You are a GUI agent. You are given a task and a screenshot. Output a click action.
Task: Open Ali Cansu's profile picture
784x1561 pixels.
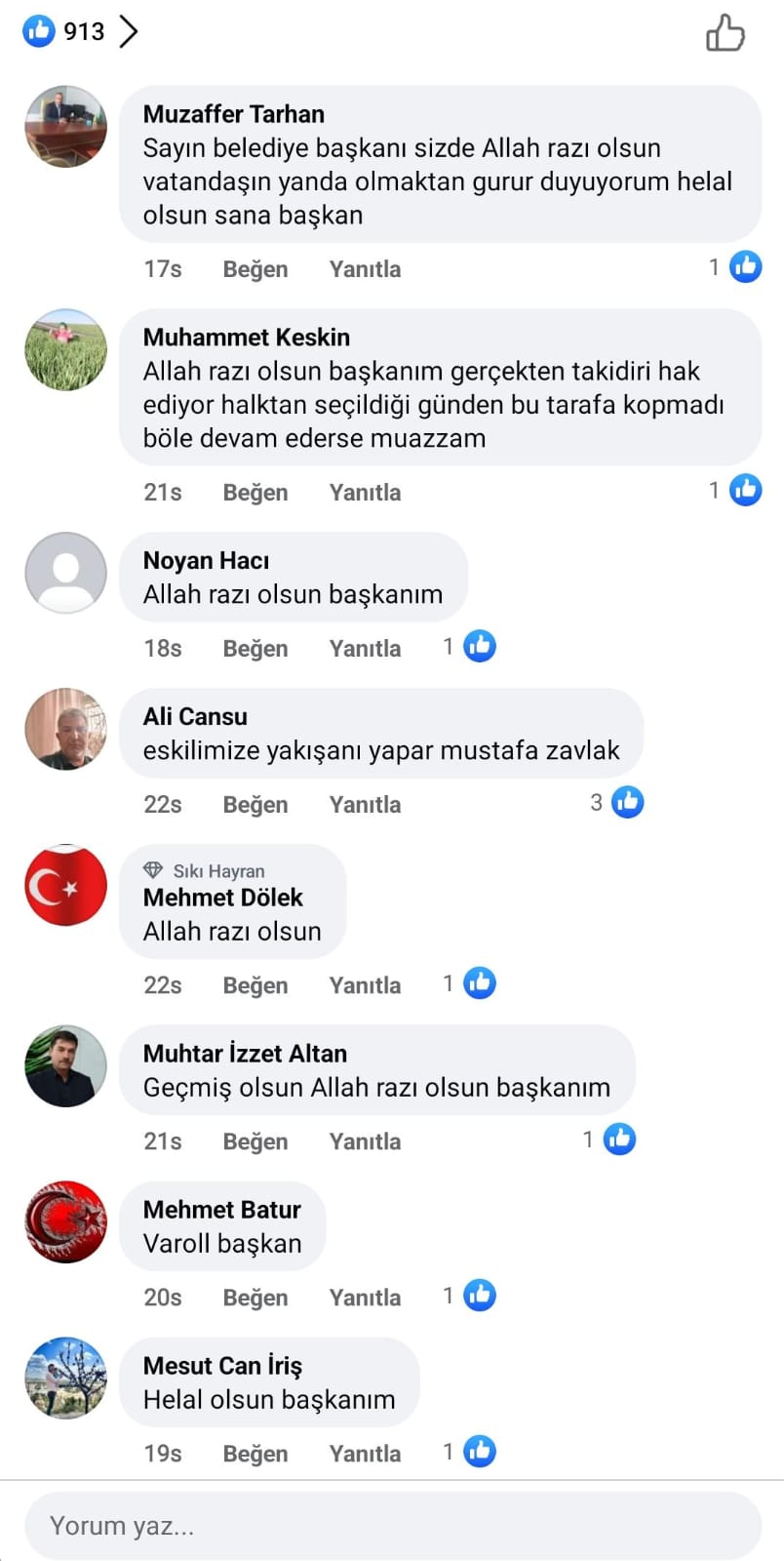[x=65, y=729]
